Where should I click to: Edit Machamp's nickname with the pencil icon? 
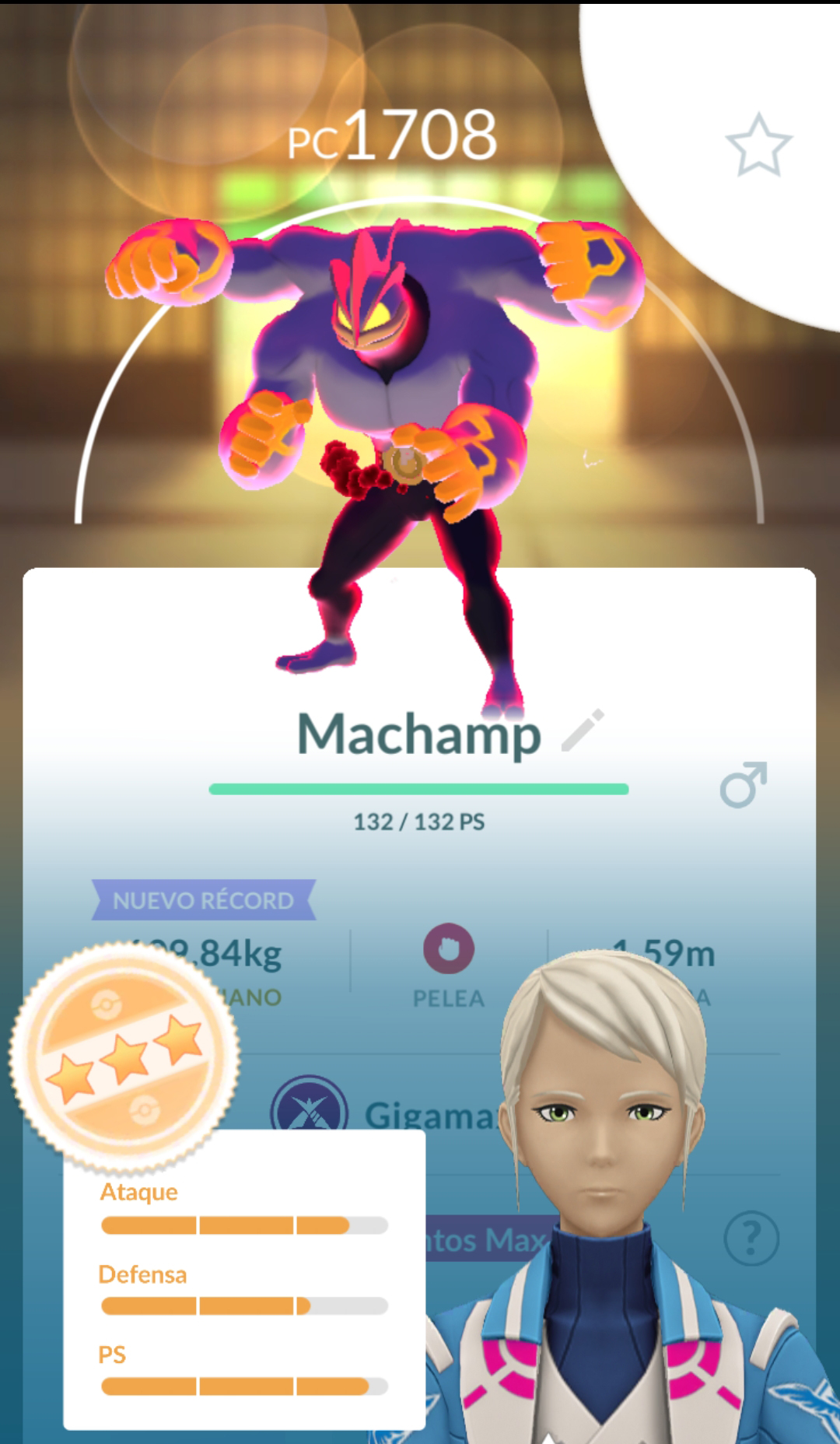(x=583, y=731)
